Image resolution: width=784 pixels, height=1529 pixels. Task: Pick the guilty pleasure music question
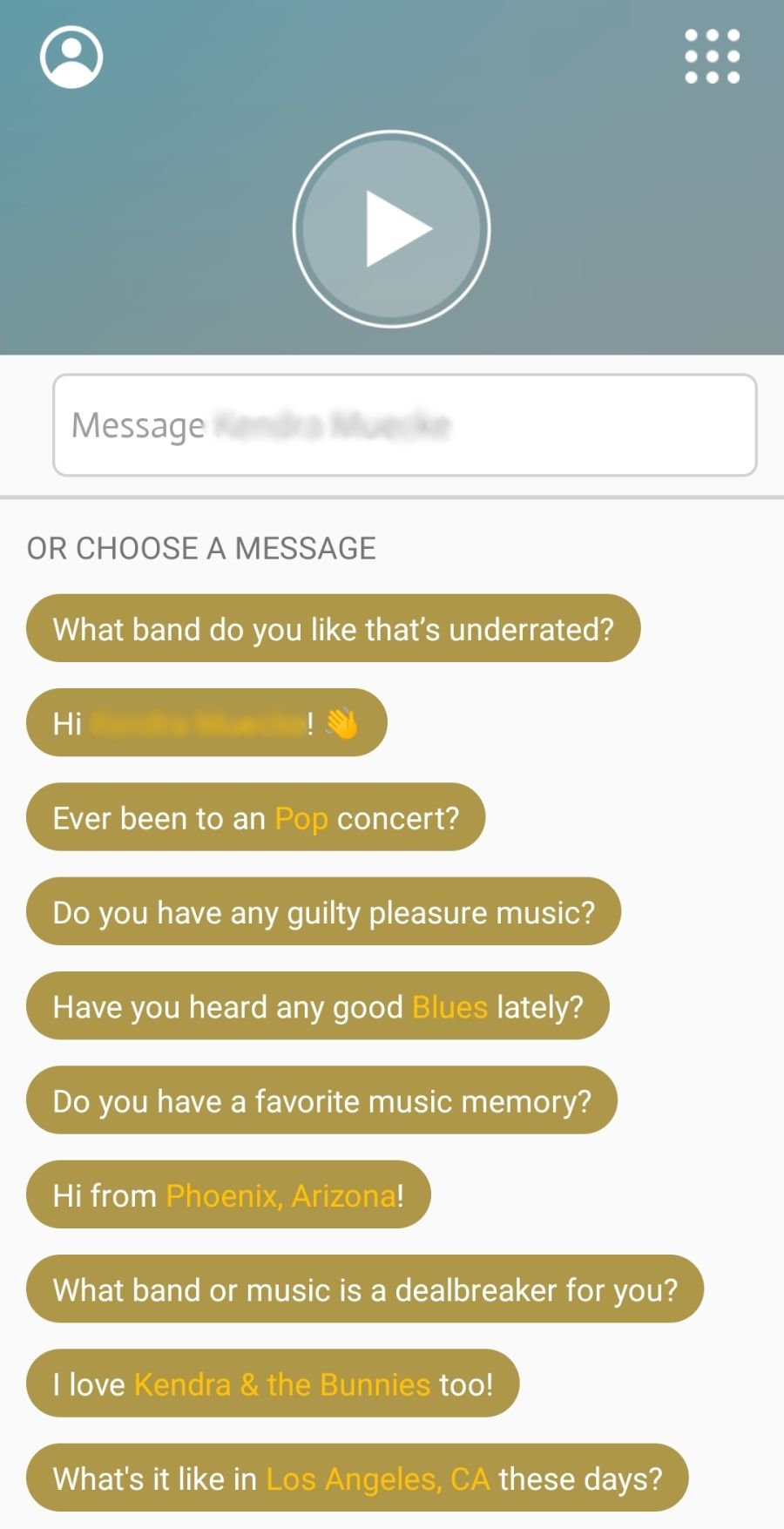pos(323,911)
